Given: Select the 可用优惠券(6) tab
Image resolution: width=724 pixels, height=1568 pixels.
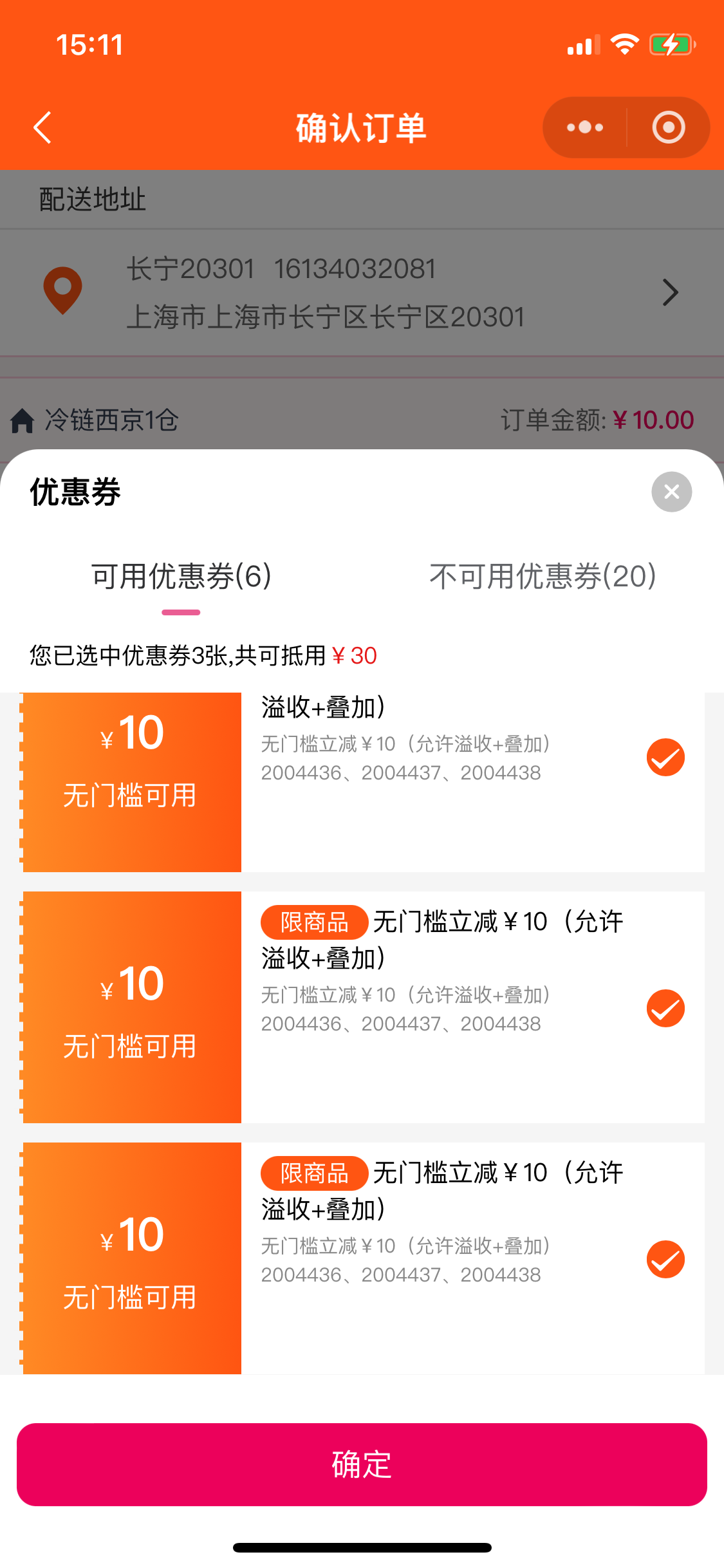Looking at the screenshot, I should (181, 576).
